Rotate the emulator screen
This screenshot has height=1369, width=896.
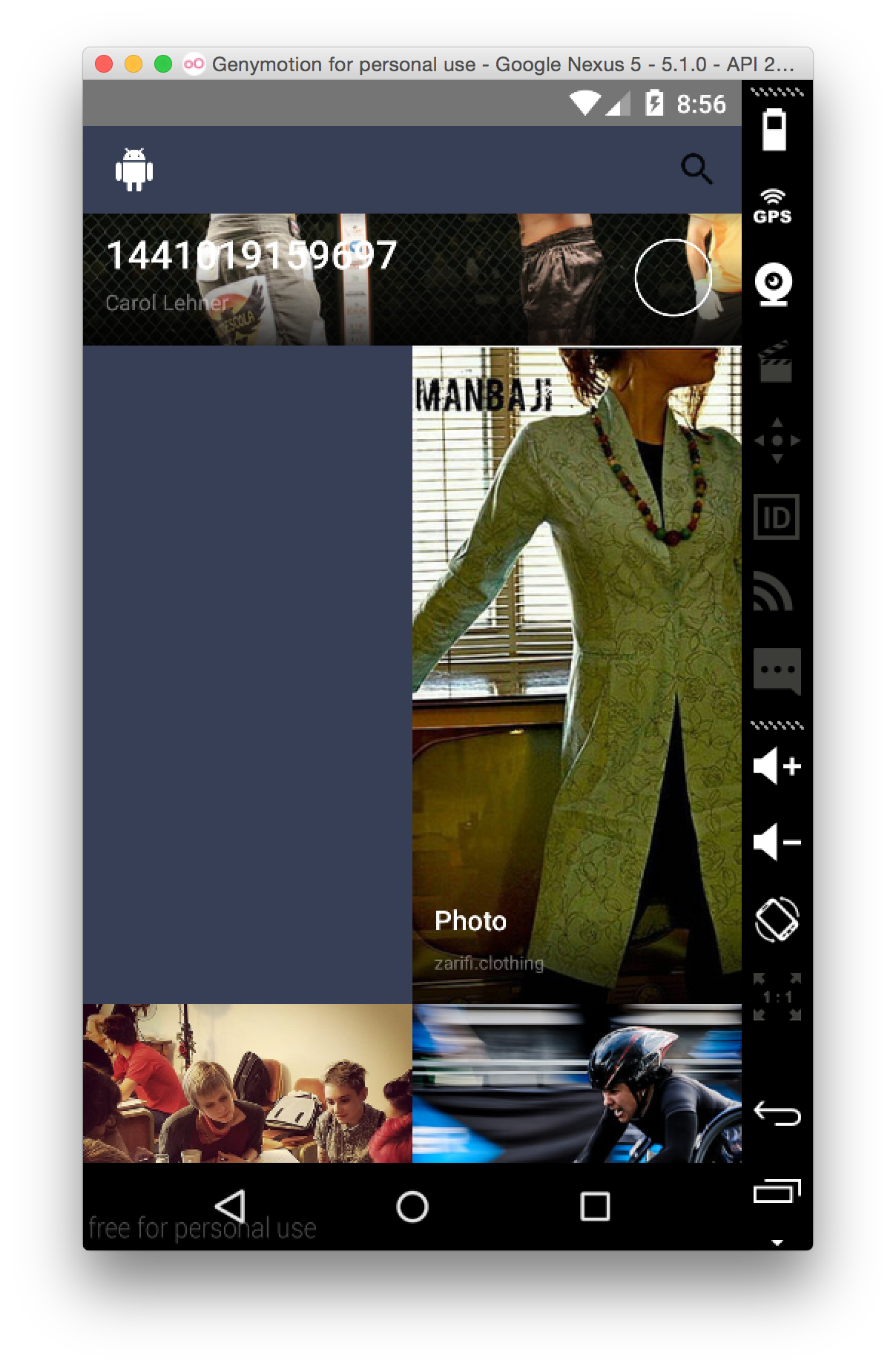tap(776, 920)
